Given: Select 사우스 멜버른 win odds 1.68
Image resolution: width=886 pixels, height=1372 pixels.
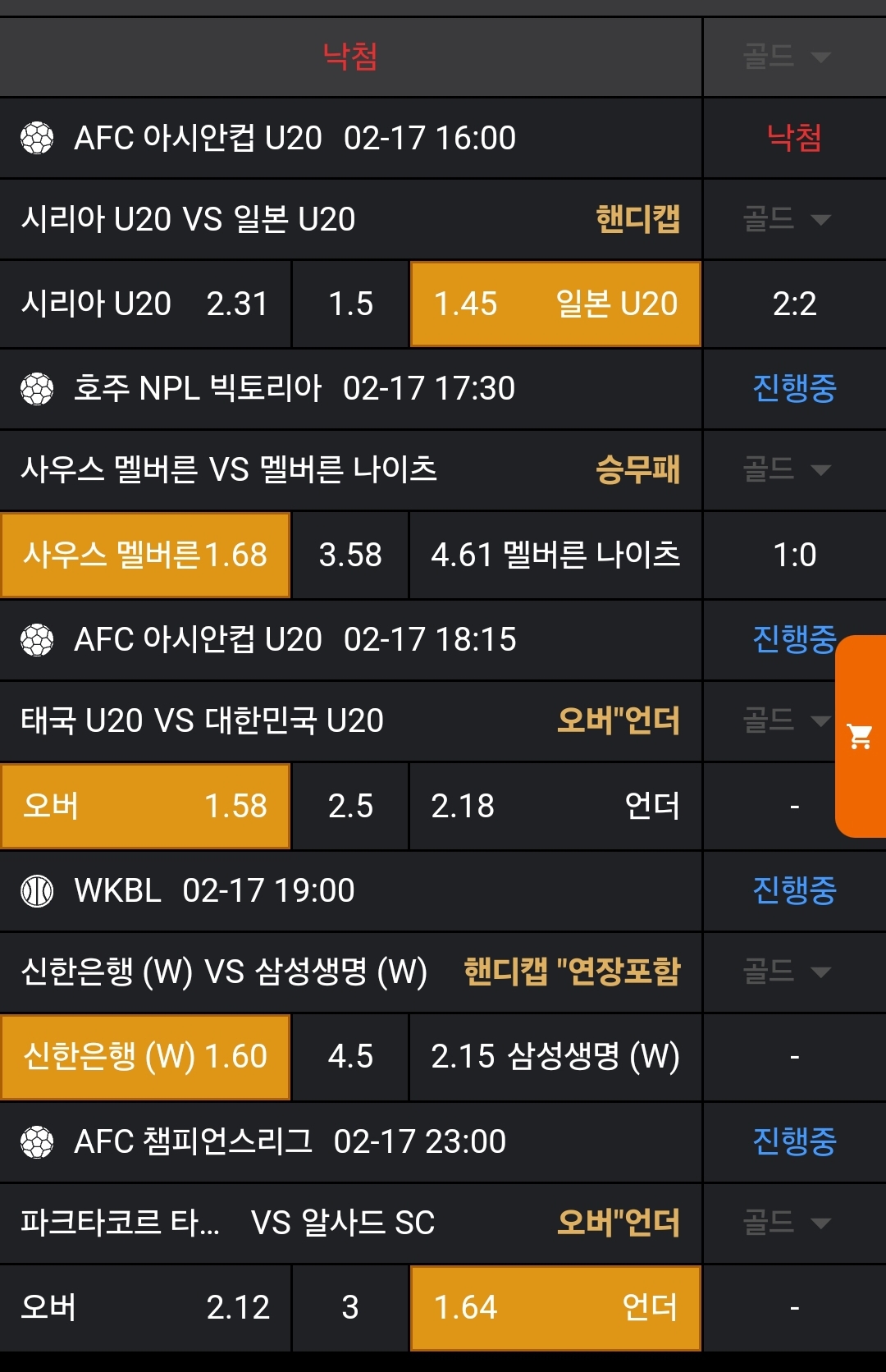Looking at the screenshot, I should [145, 556].
